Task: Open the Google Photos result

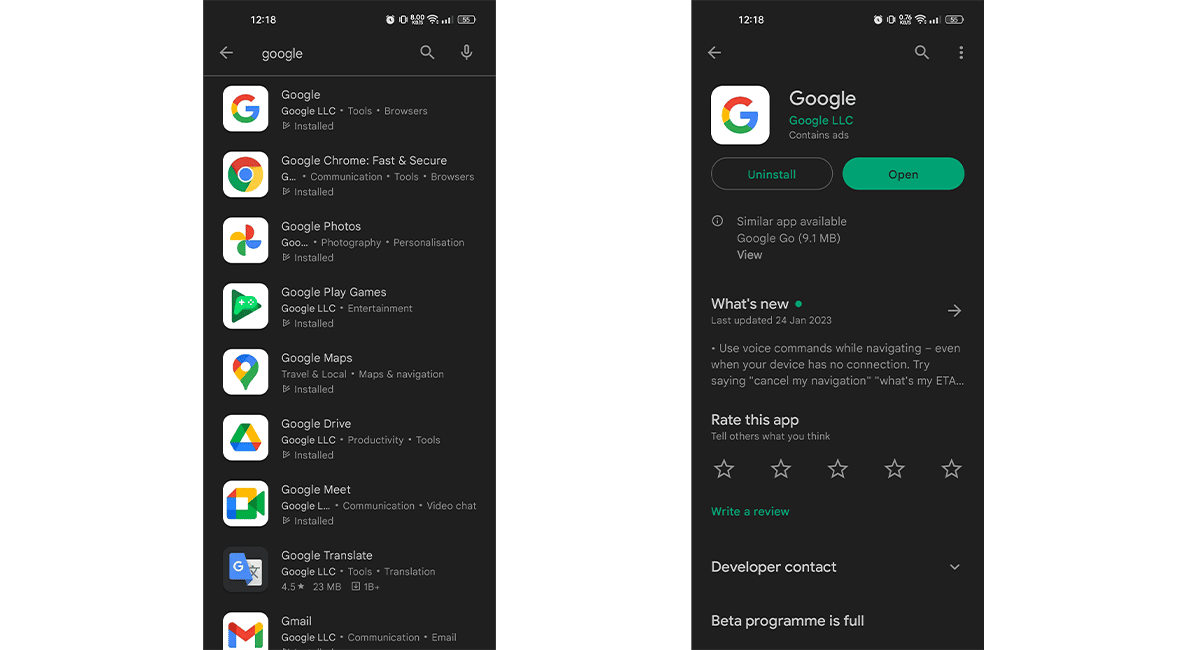Action: (350, 241)
